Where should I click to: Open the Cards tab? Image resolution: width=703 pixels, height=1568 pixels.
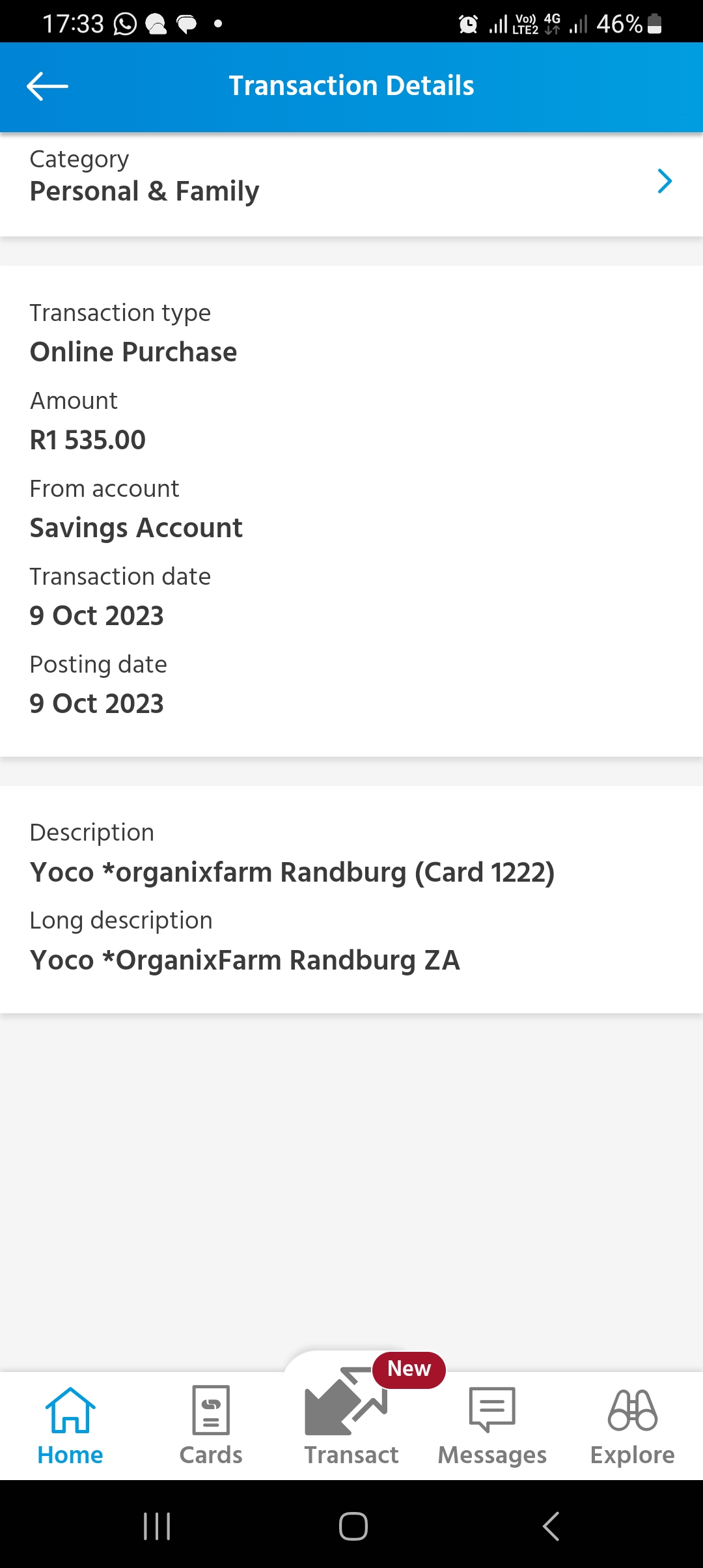[x=211, y=1426]
